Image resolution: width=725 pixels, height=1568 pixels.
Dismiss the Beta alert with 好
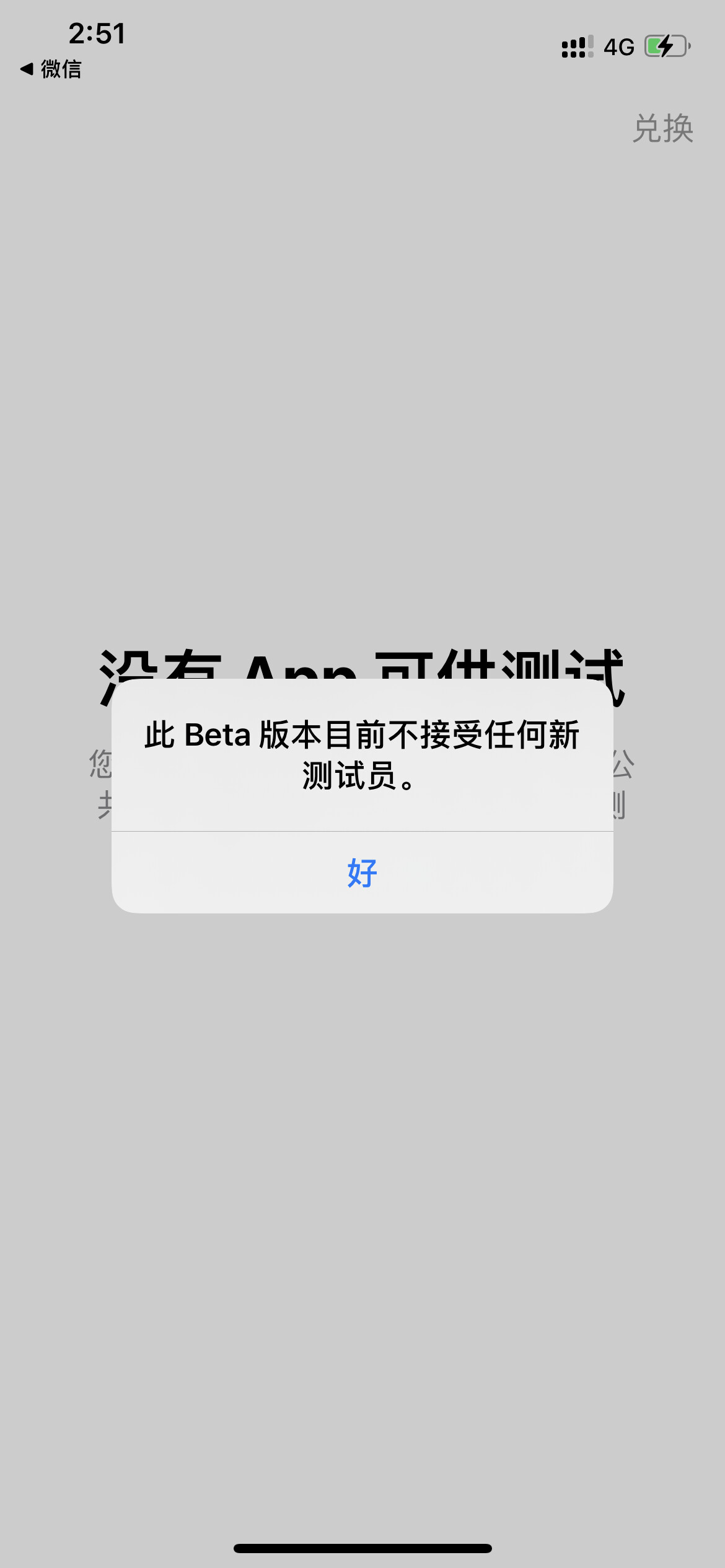click(x=362, y=873)
